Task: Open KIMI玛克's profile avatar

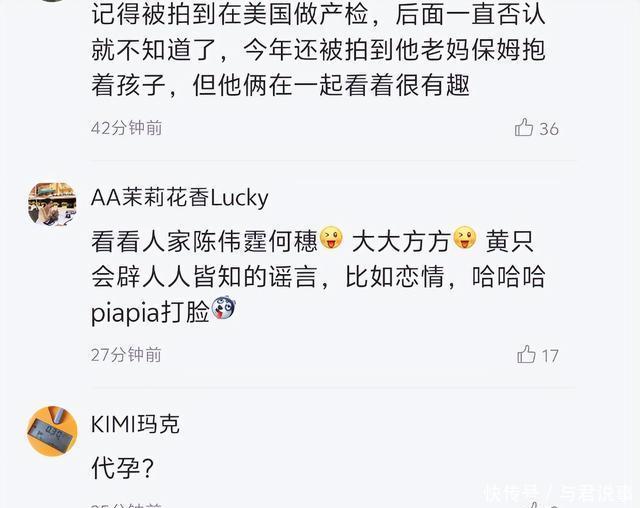Action: pyautogui.click(x=52, y=430)
